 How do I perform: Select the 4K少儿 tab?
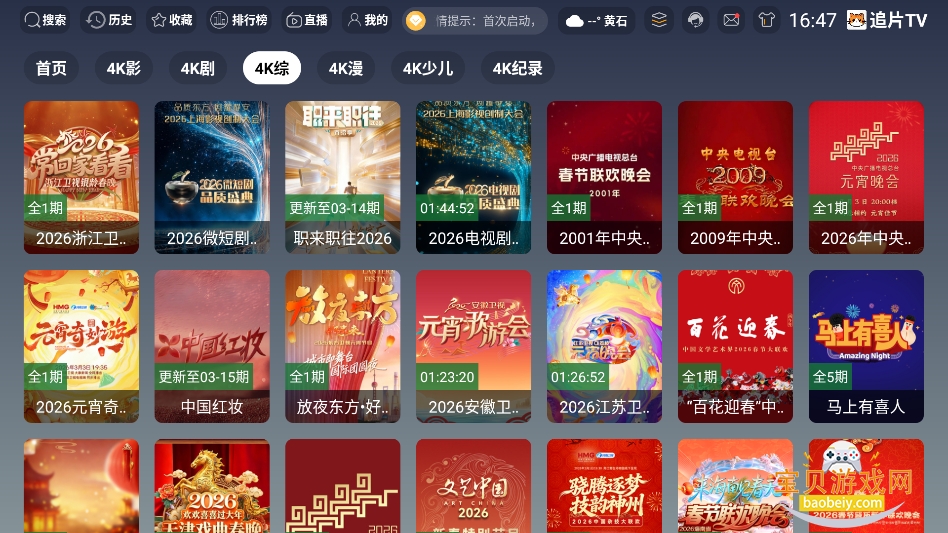427,68
